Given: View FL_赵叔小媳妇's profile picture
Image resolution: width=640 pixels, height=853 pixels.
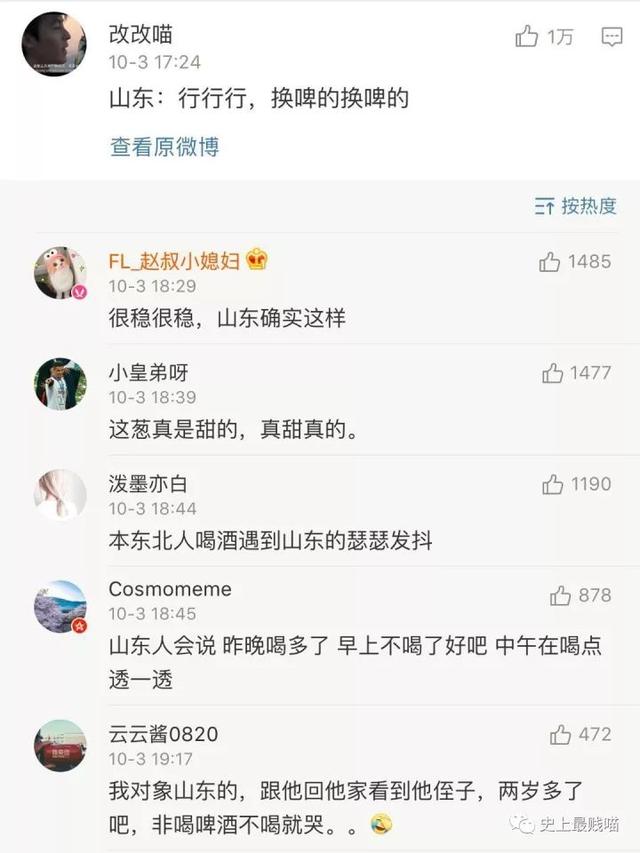Looking at the screenshot, I should click(x=60, y=273).
